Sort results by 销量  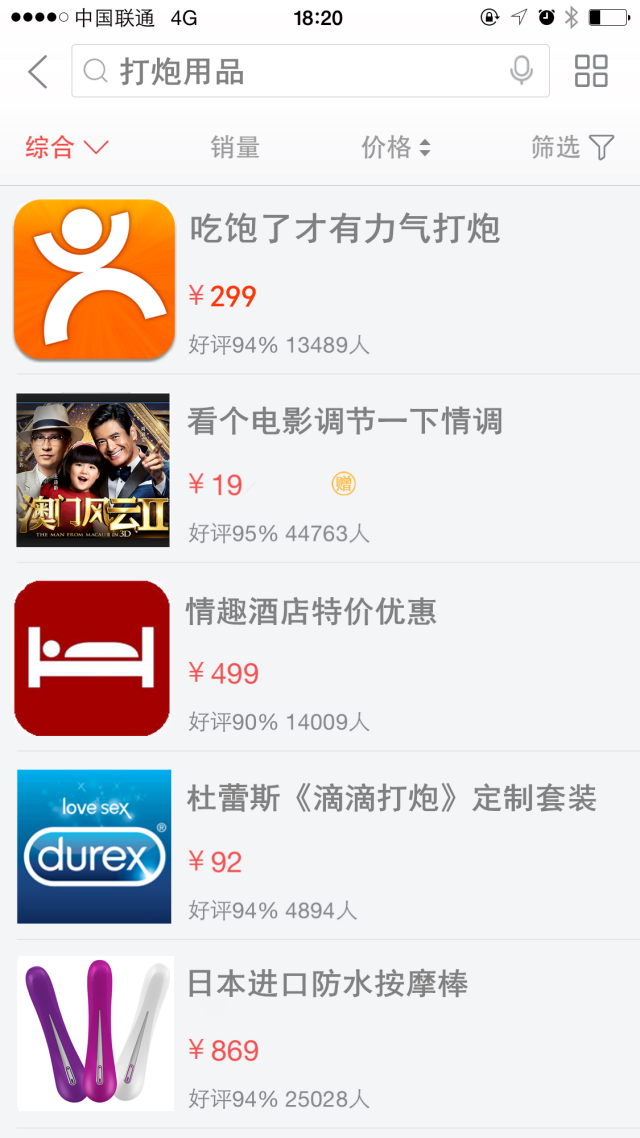pos(235,148)
